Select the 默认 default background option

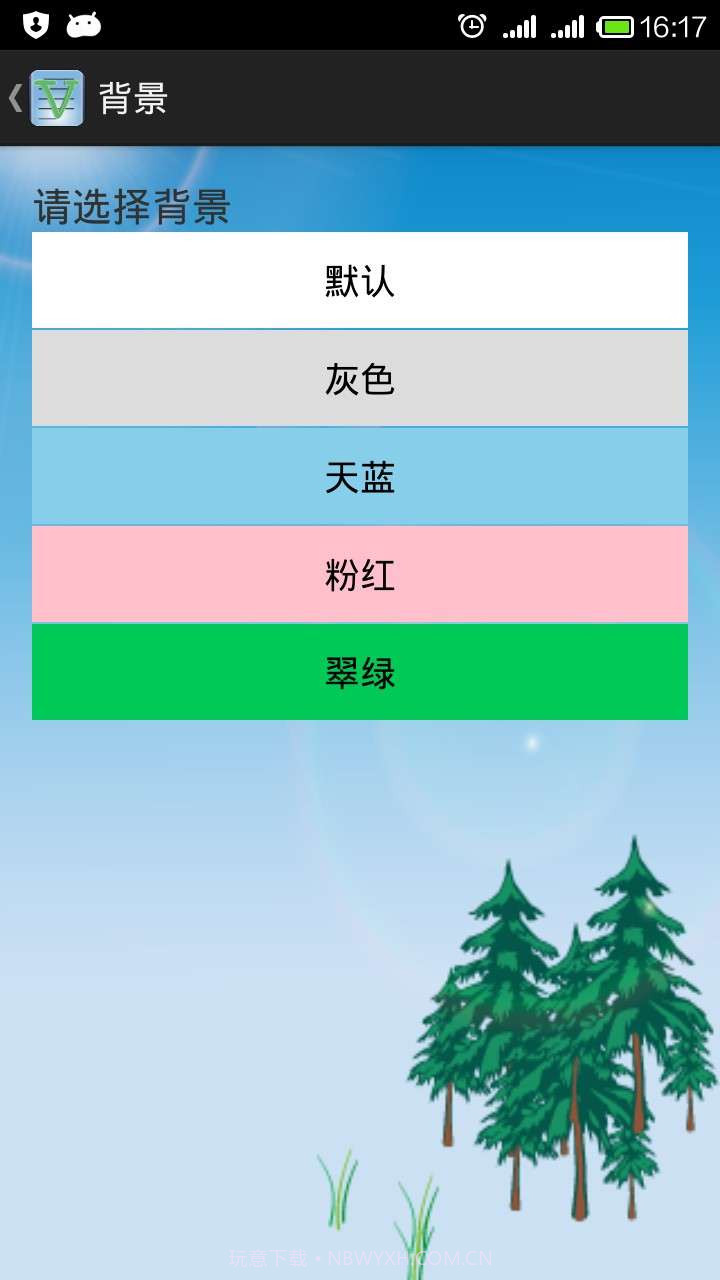pyautogui.click(x=360, y=281)
